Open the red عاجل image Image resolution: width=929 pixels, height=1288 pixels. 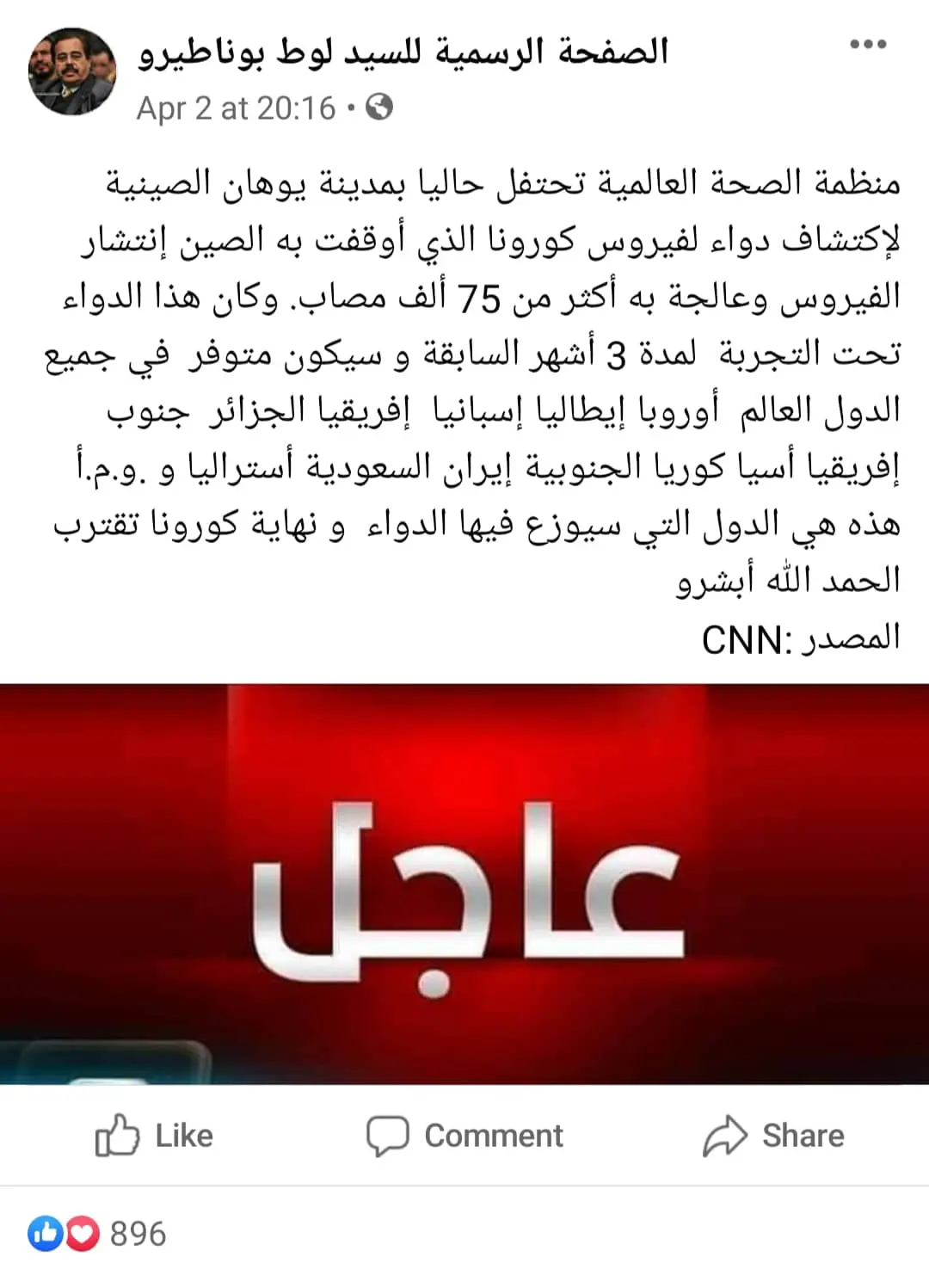pyautogui.click(x=464, y=884)
